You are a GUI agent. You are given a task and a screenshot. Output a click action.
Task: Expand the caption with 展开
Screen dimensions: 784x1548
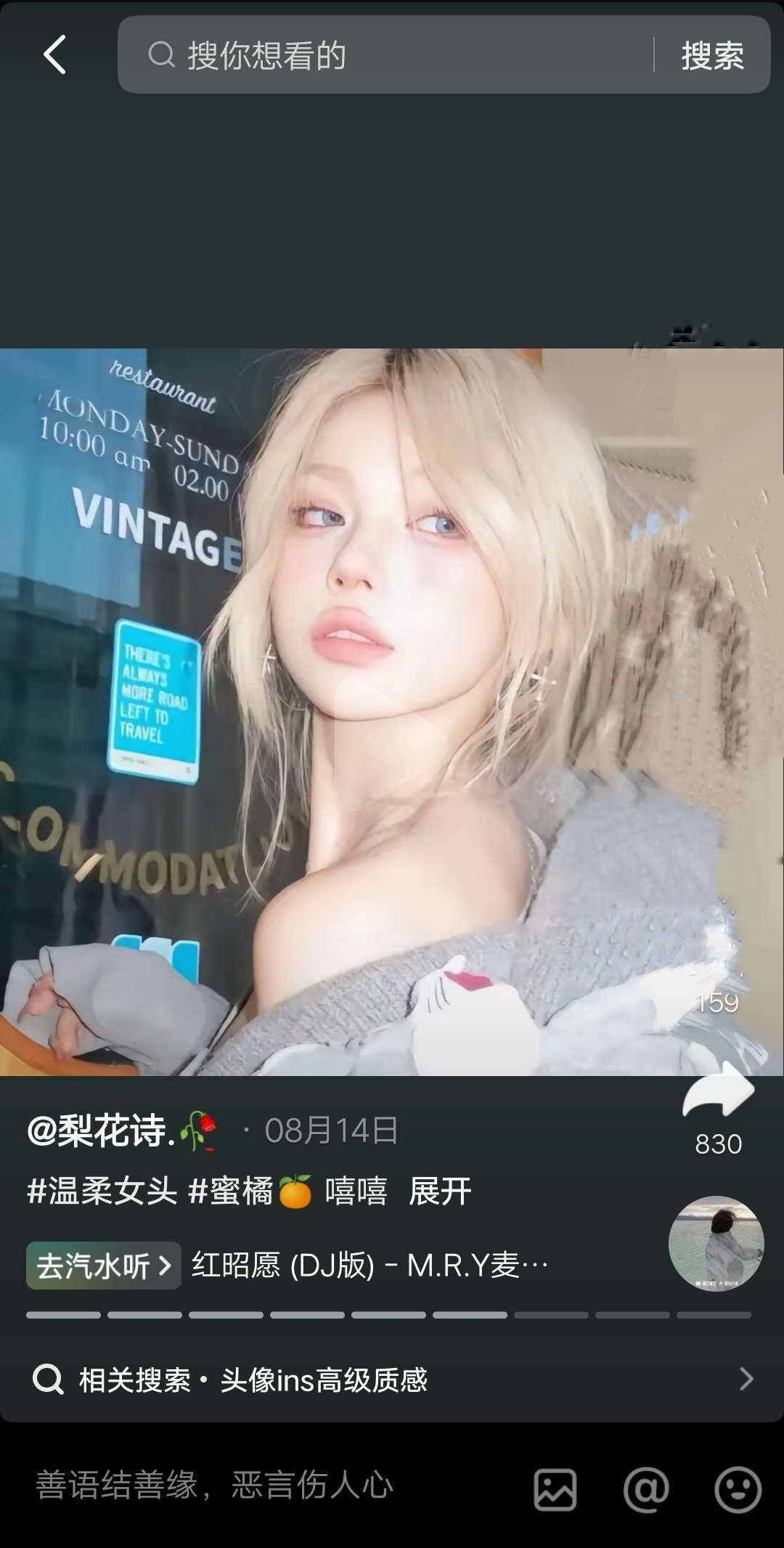(440, 1191)
